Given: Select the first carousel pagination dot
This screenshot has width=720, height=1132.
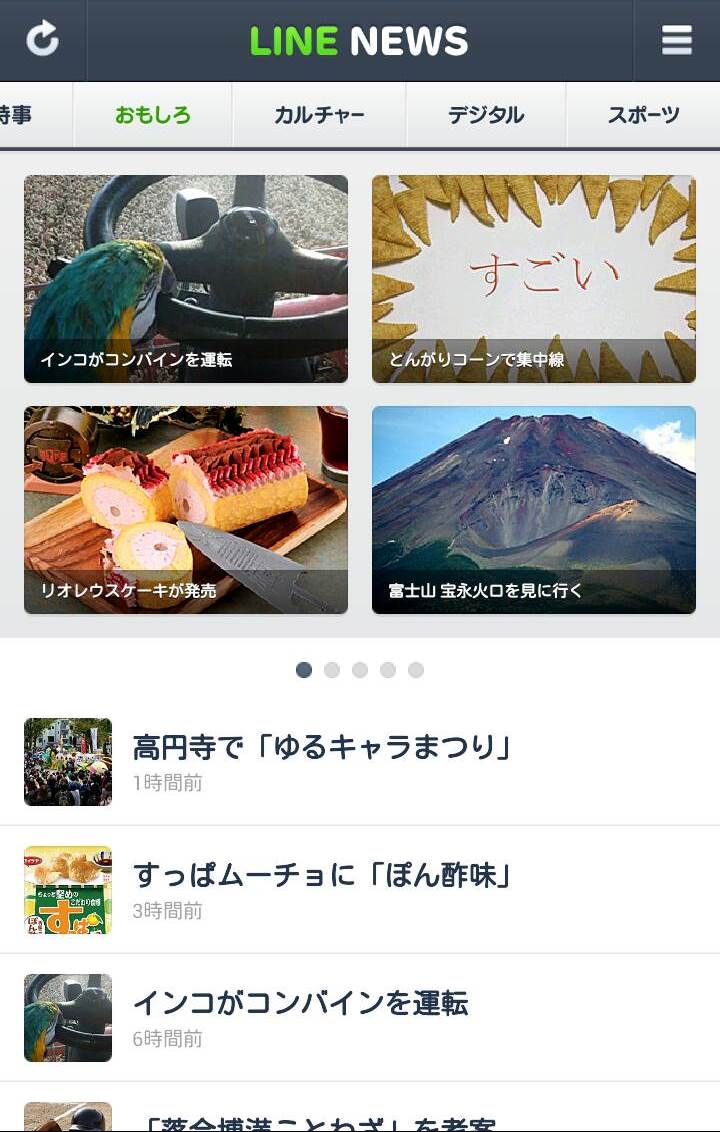Looking at the screenshot, I should coord(304,669).
